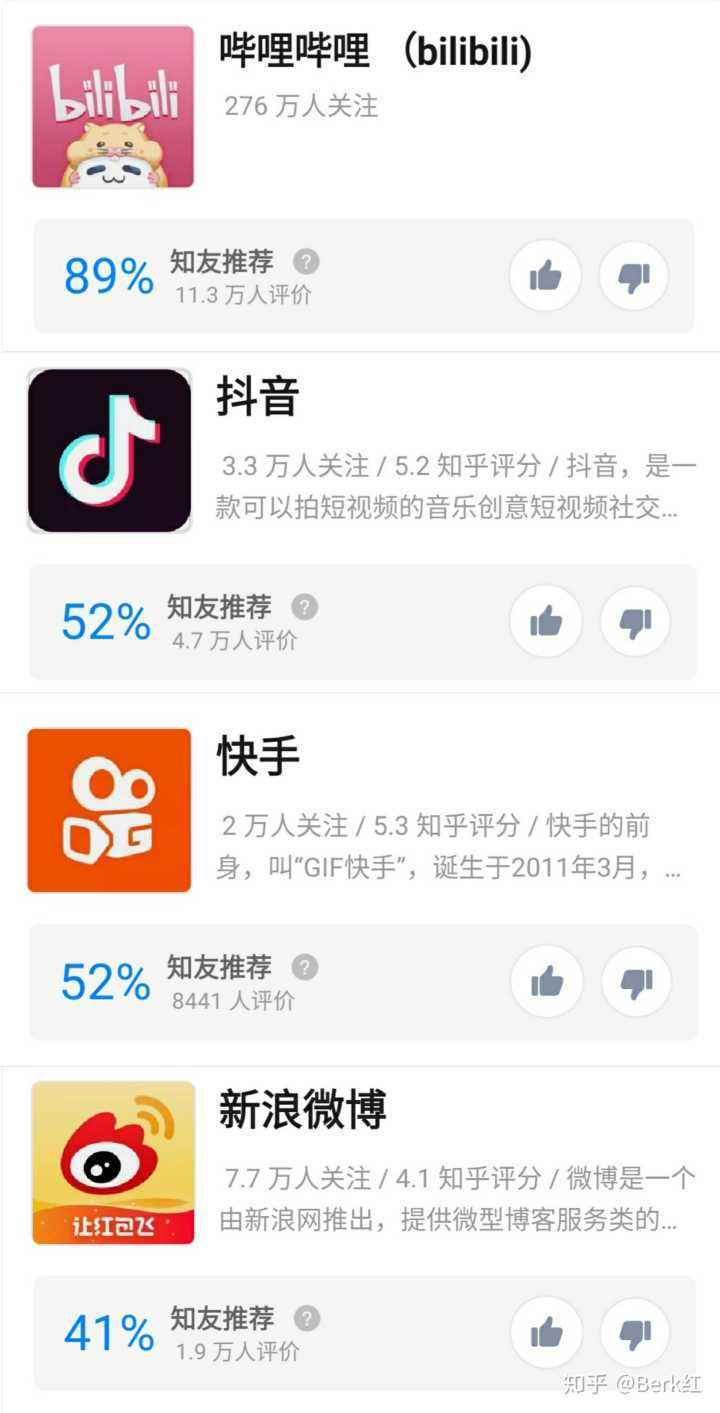
Task: Open the 快手 (Kuaishou) app icon
Action: pyautogui.click(x=112, y=810)
